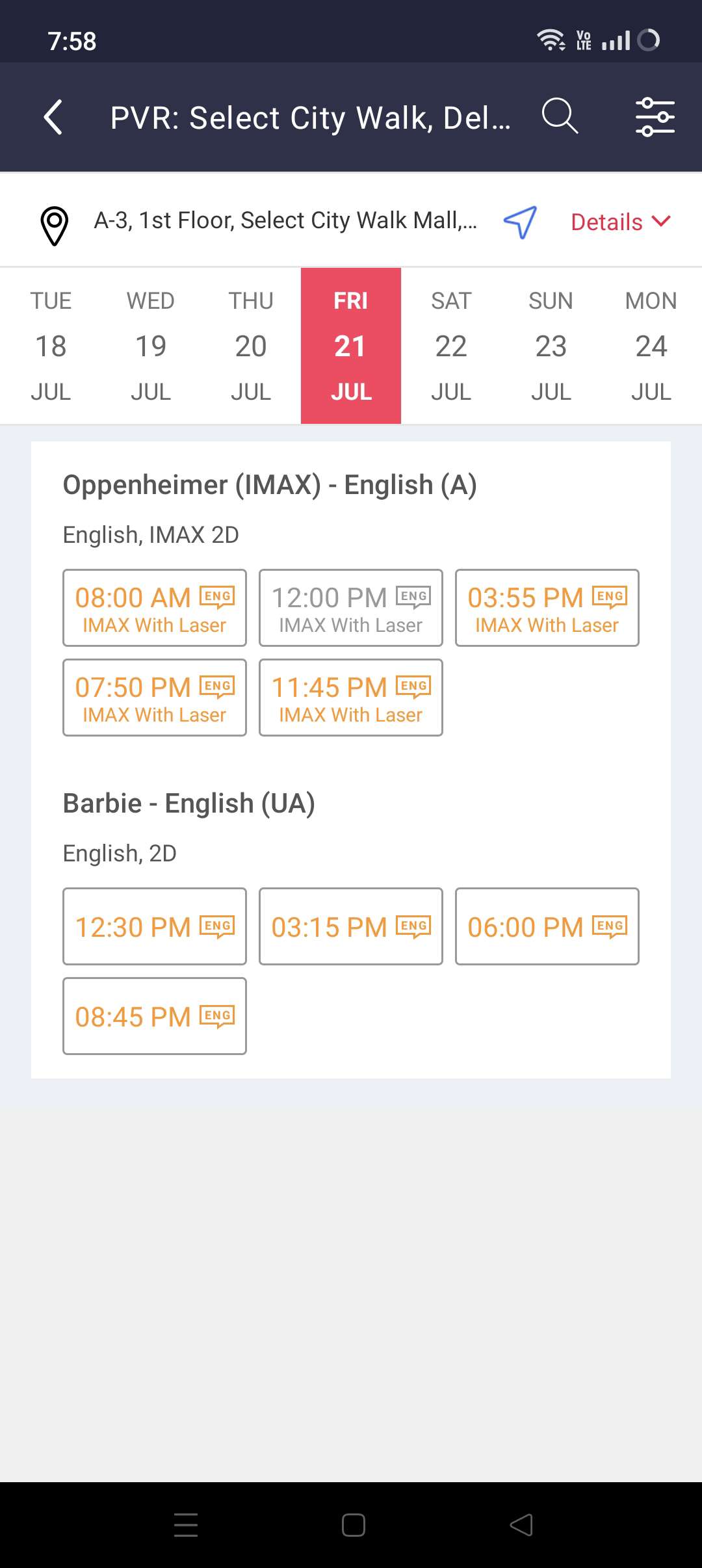702x1568 pixels.
Task: Tap the location pin beside the address
Action: coord(55,221)
